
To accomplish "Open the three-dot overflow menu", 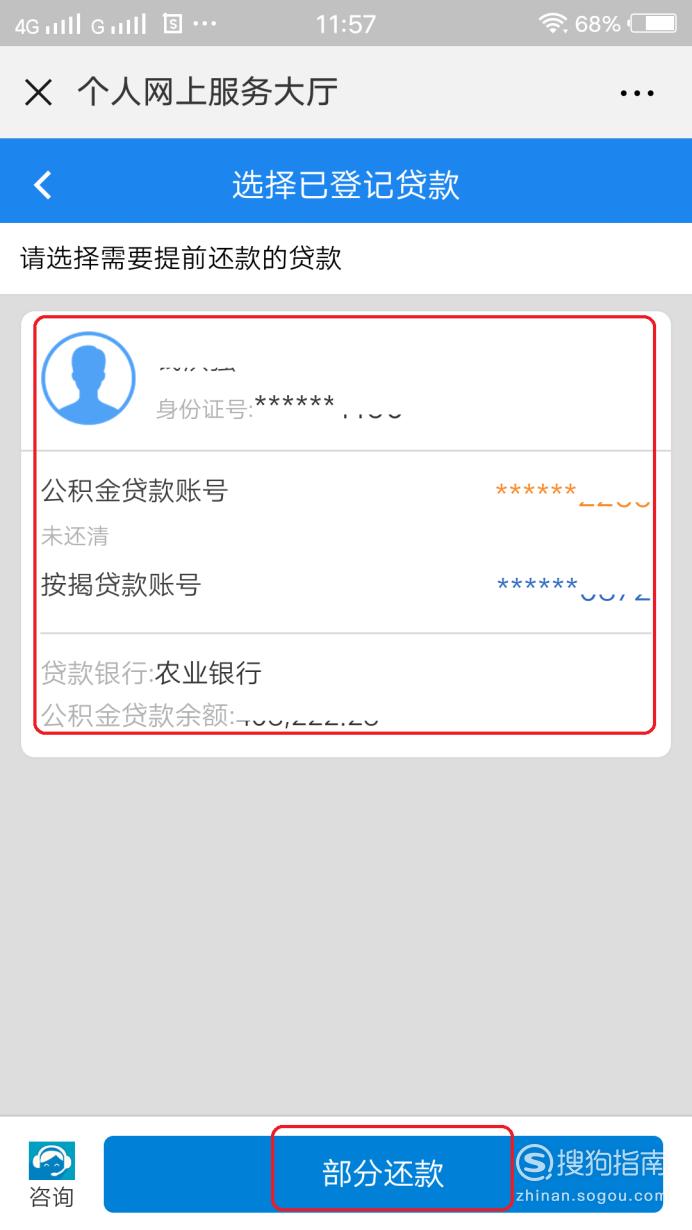I will coord(637,94).
